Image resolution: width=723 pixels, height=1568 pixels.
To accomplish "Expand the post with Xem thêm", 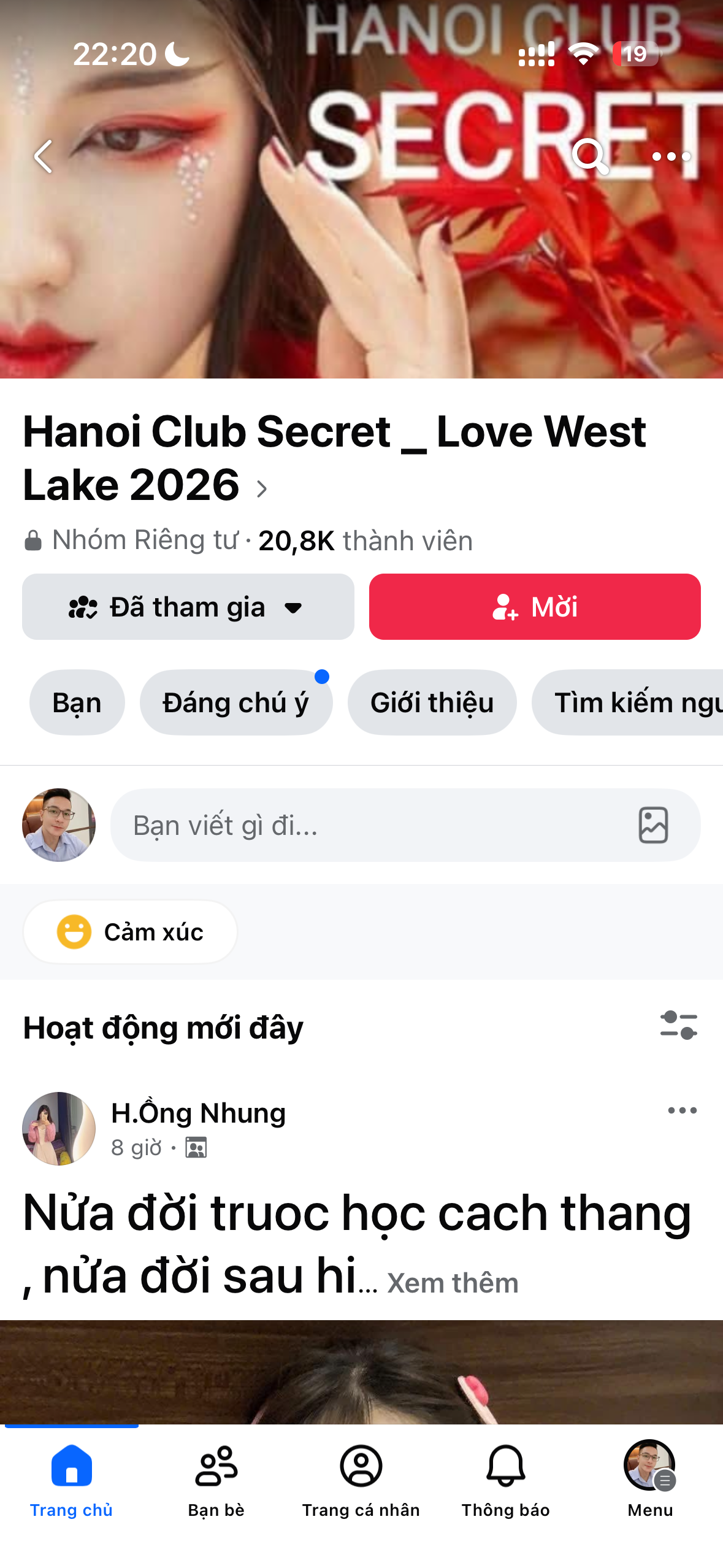I will click(453, 1283).
